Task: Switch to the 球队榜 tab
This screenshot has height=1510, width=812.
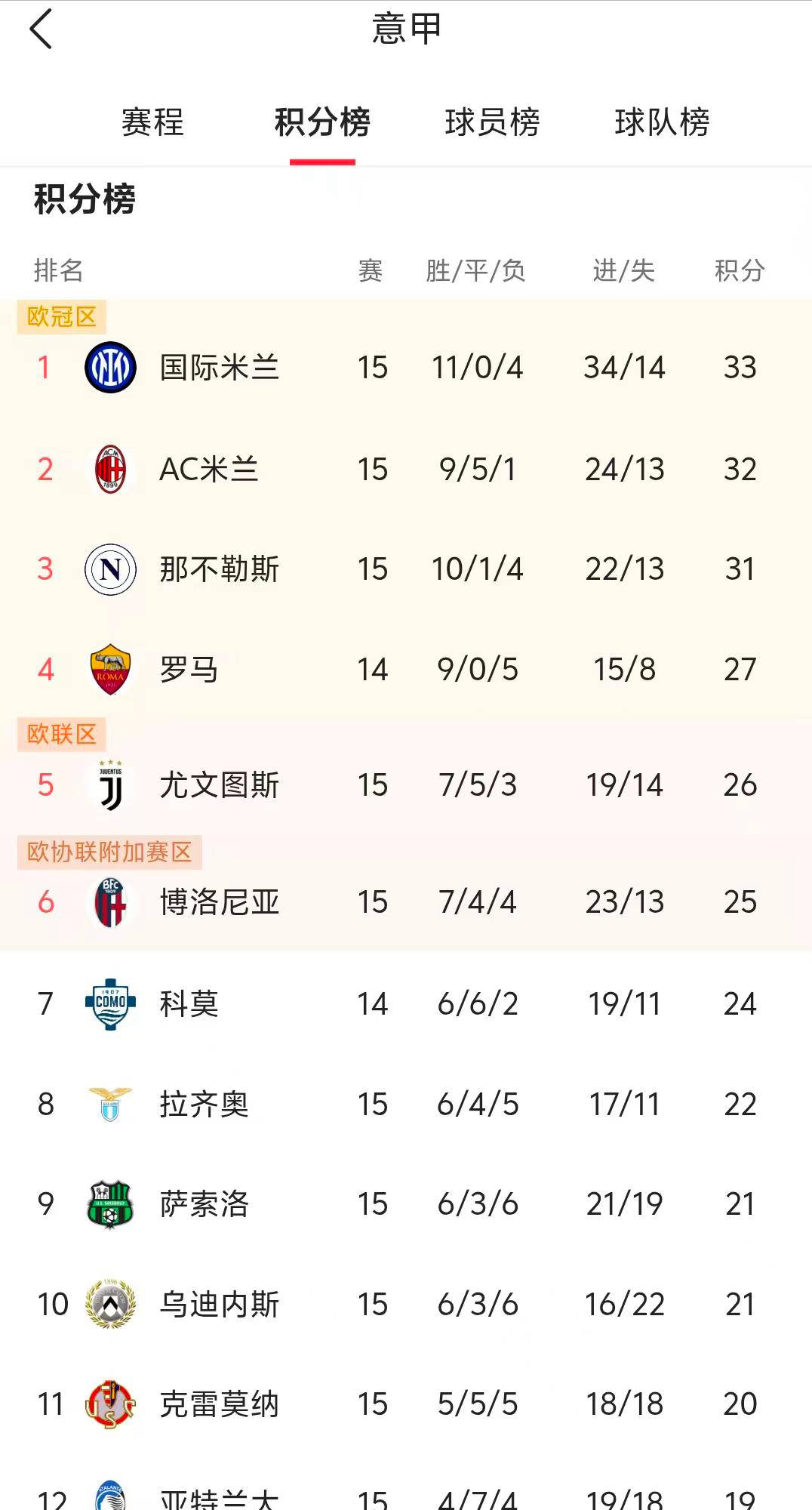Action: (662, 124)
